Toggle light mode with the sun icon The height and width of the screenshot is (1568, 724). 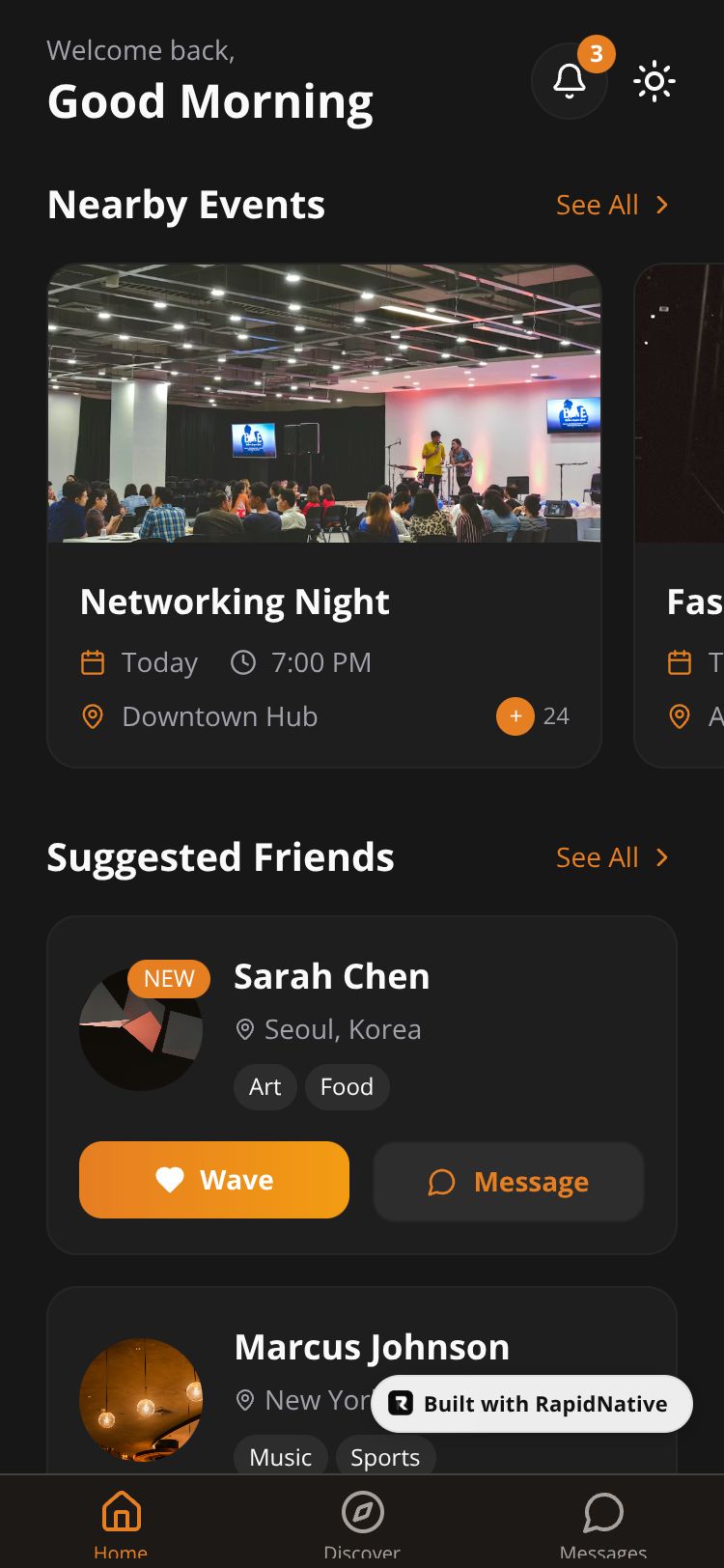[654, 81]
